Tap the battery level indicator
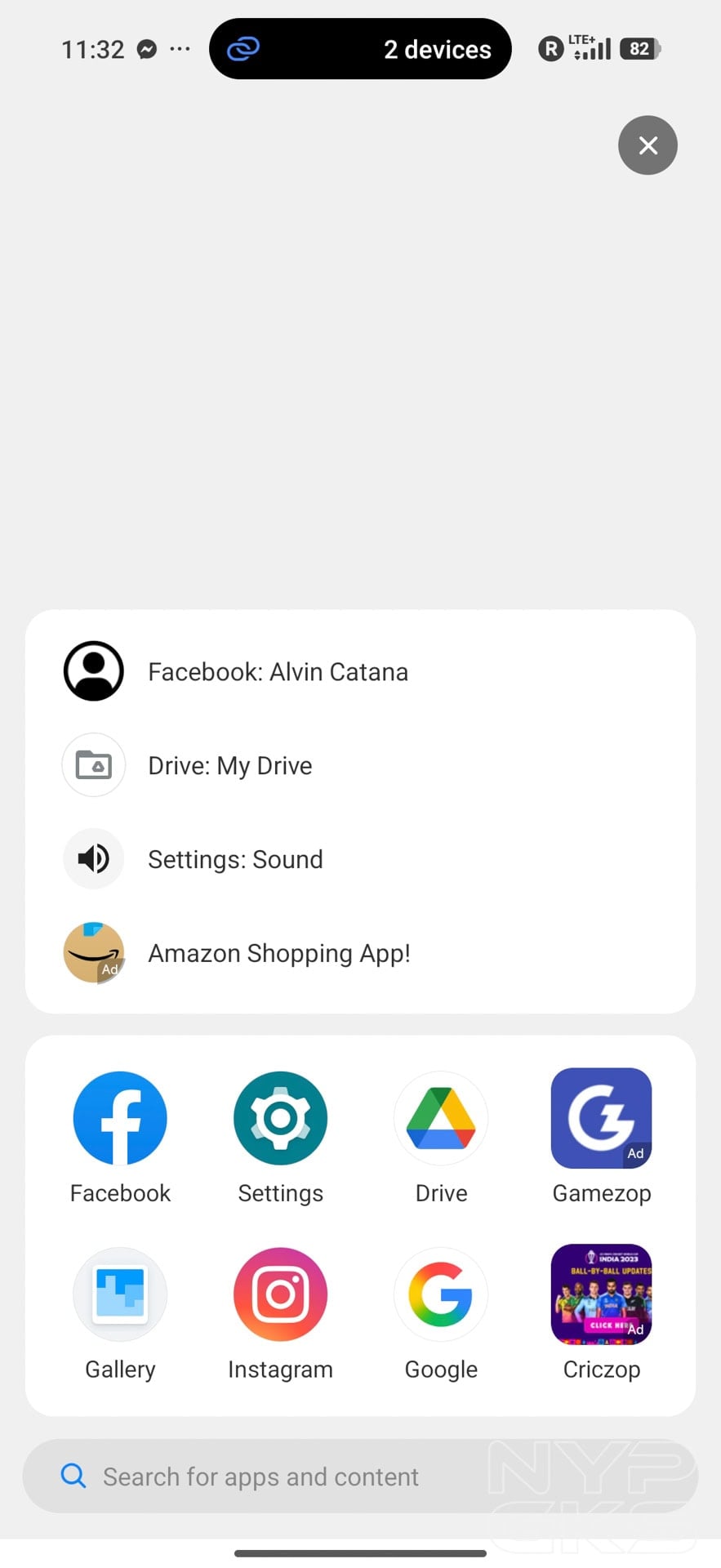 [639, 48]
